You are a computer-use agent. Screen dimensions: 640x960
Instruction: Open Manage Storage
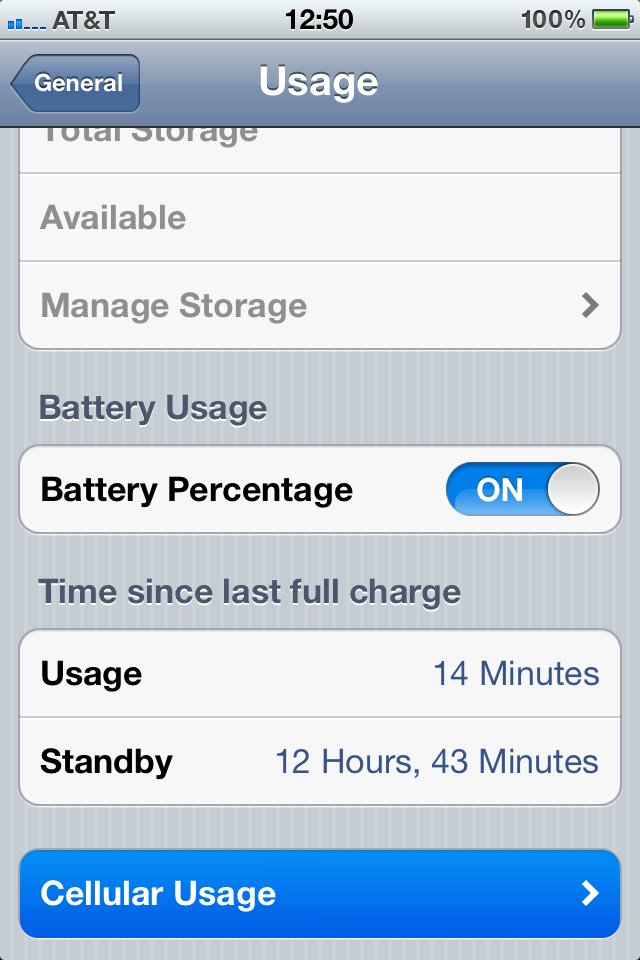[x=320, y=306]
